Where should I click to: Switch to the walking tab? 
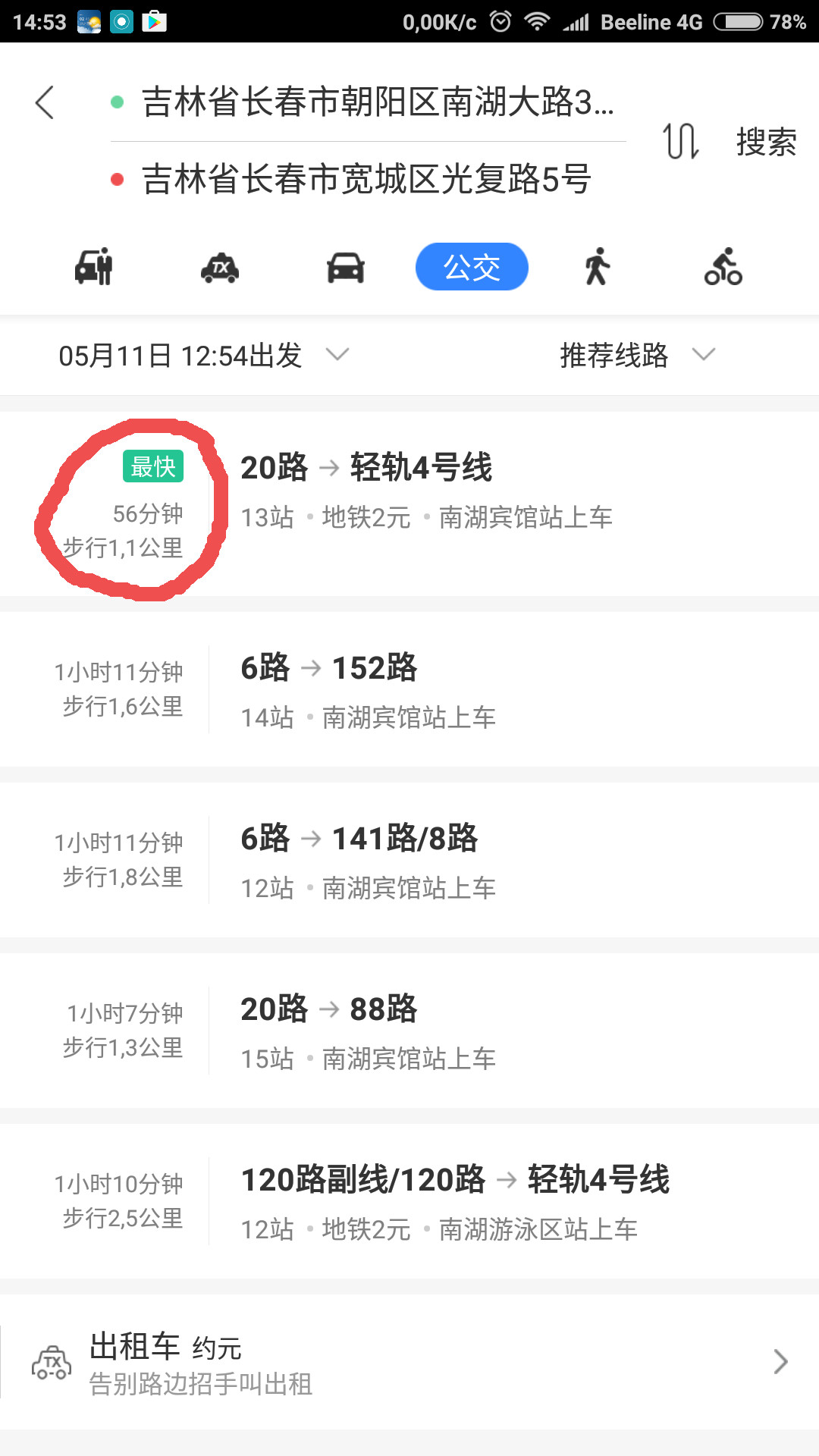[598, 267]
